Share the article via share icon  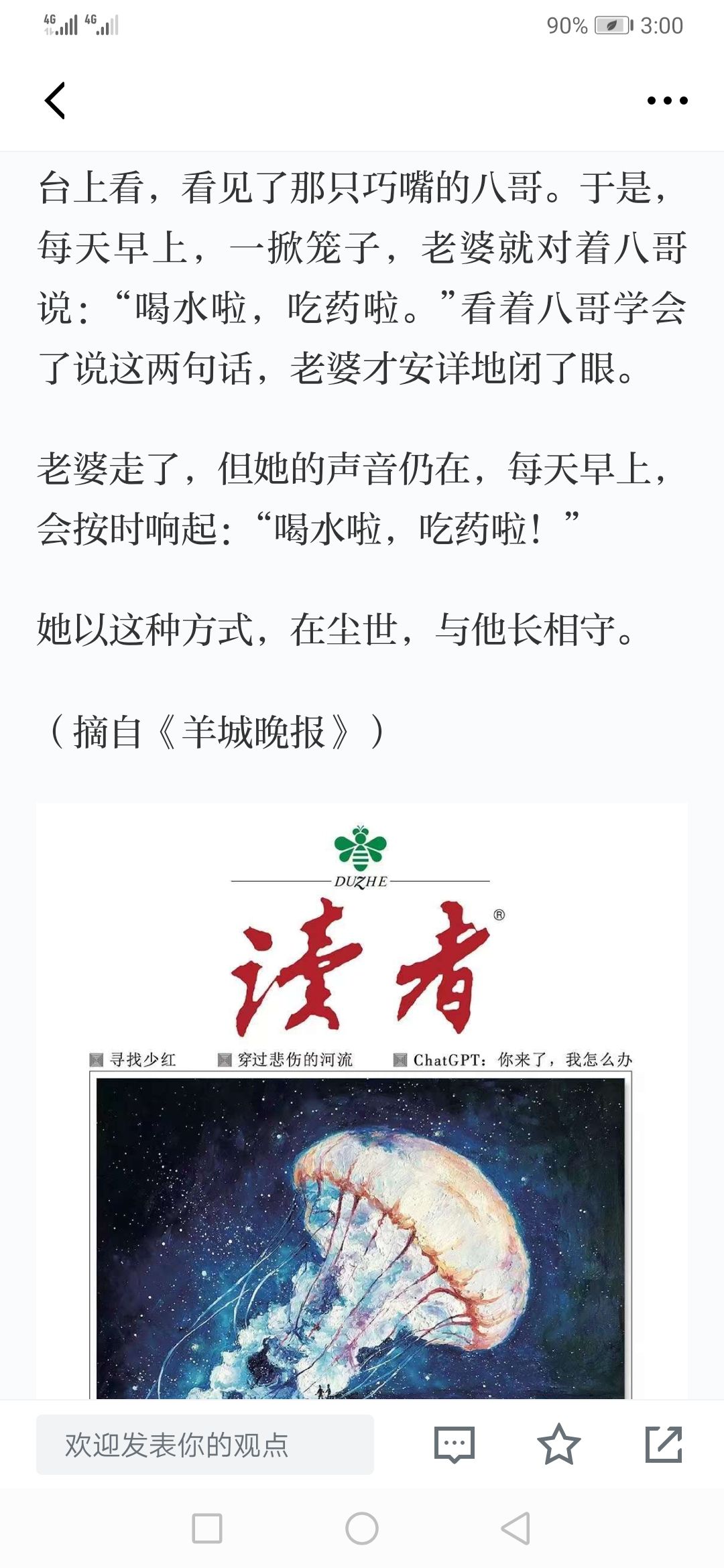pyautogui.click(x=663, y=1445)
